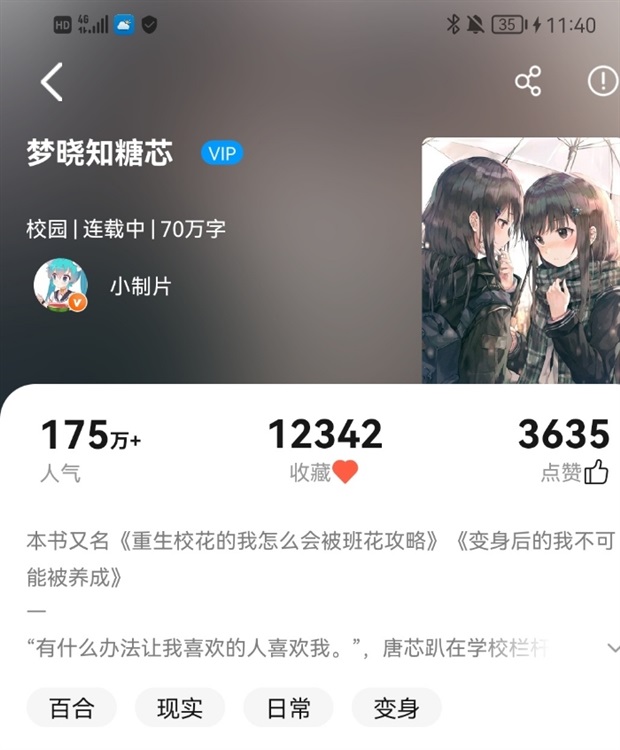This screenshot has width=620, height=750.
Task: Go back using the top-left arrow
Action: click(52, 82)
